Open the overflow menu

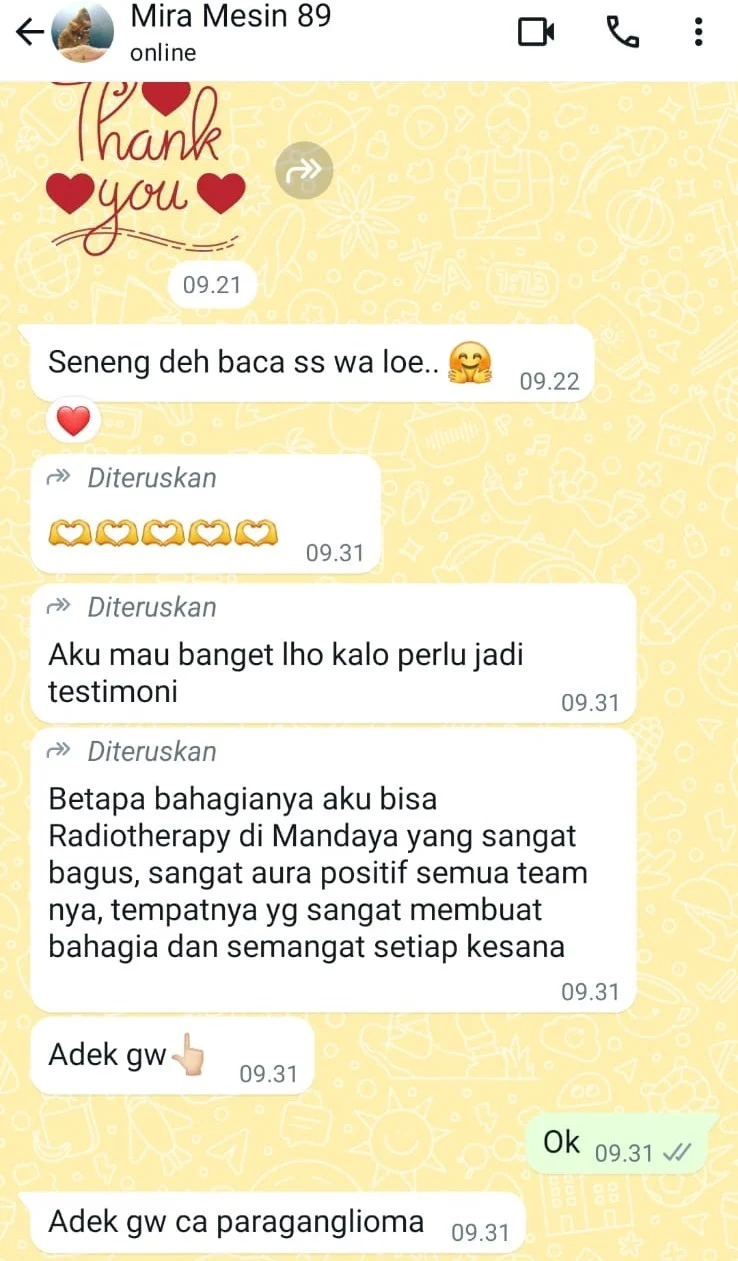coord(698,32)
